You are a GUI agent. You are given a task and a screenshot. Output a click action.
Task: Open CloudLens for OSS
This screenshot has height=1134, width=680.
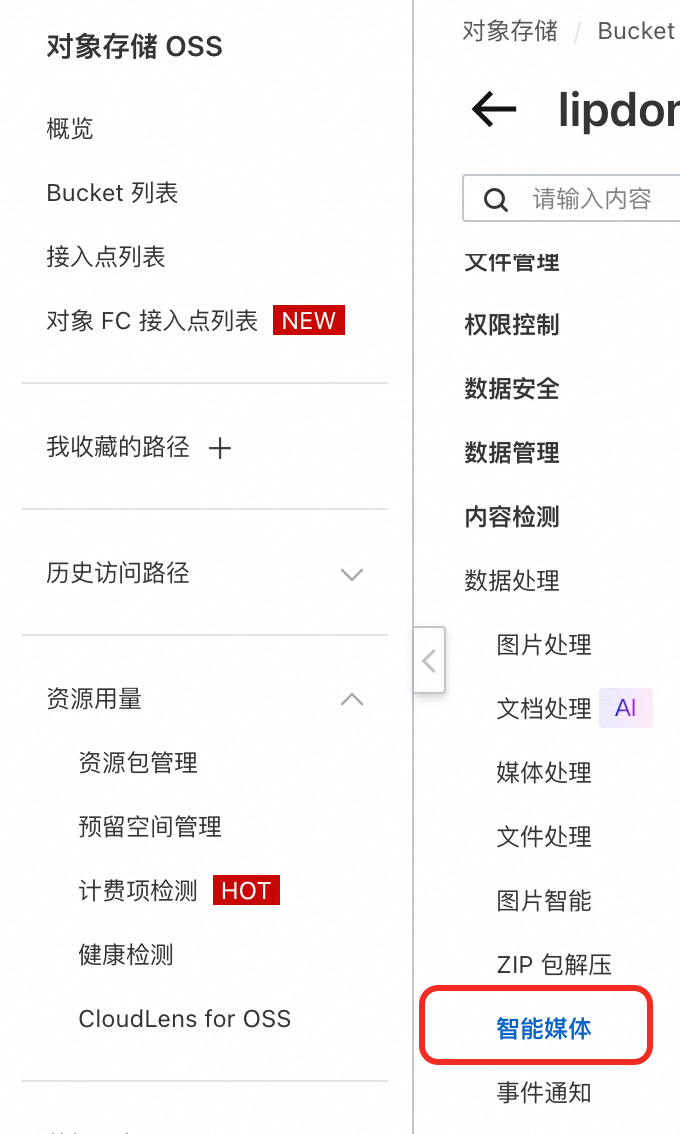point(184,1018)
